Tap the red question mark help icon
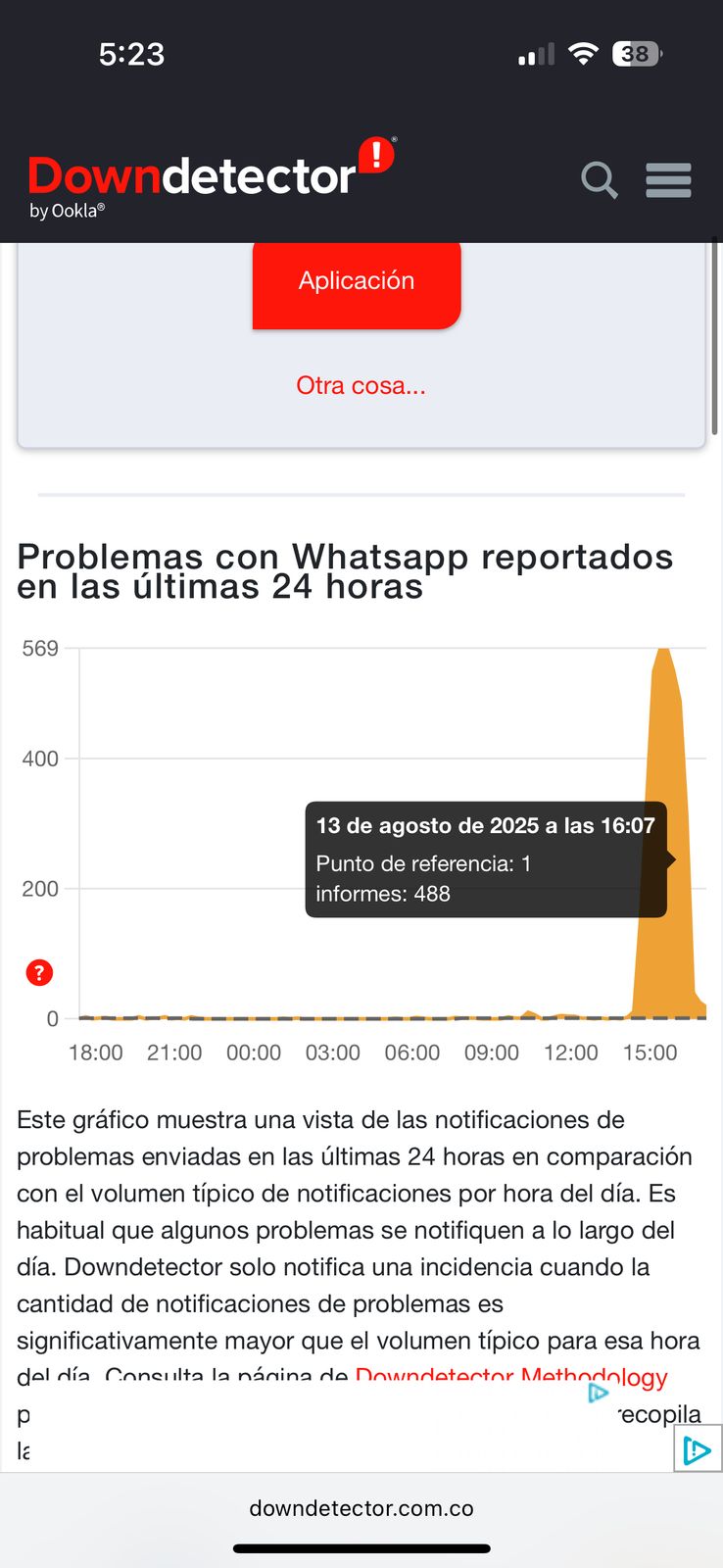The height and width of the screenshot is (1568, 723). 39,973
